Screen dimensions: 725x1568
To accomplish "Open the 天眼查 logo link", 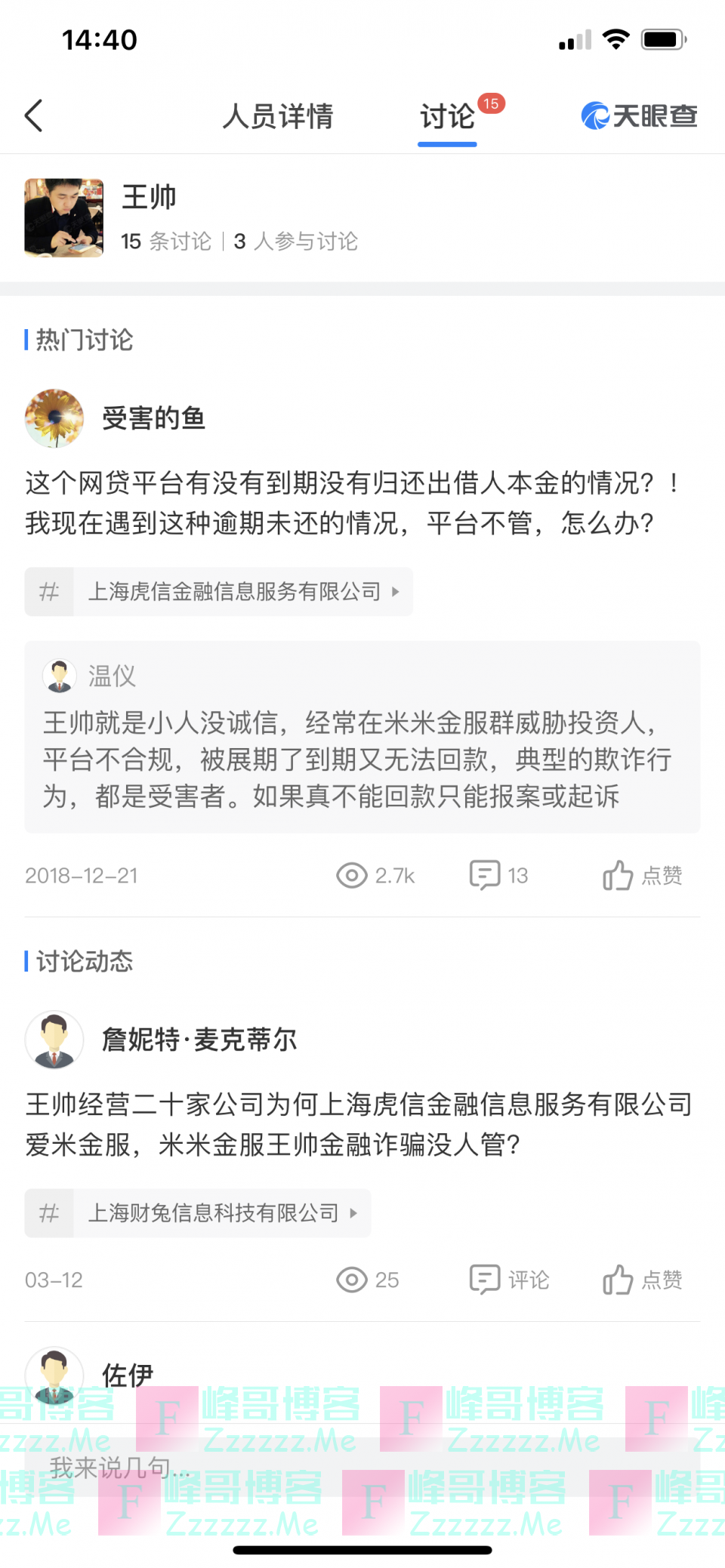I will coord(639,116).
